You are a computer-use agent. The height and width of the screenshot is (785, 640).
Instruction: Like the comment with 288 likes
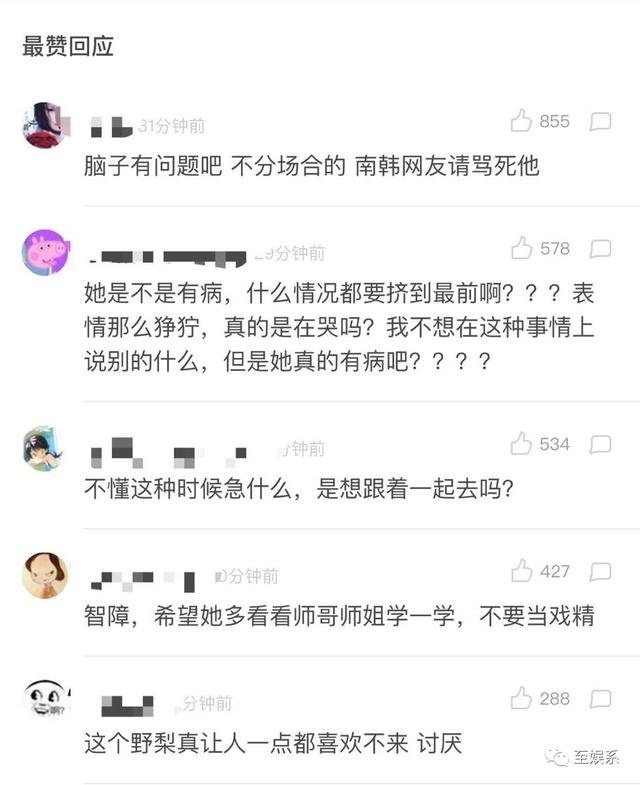click(521, 698)
